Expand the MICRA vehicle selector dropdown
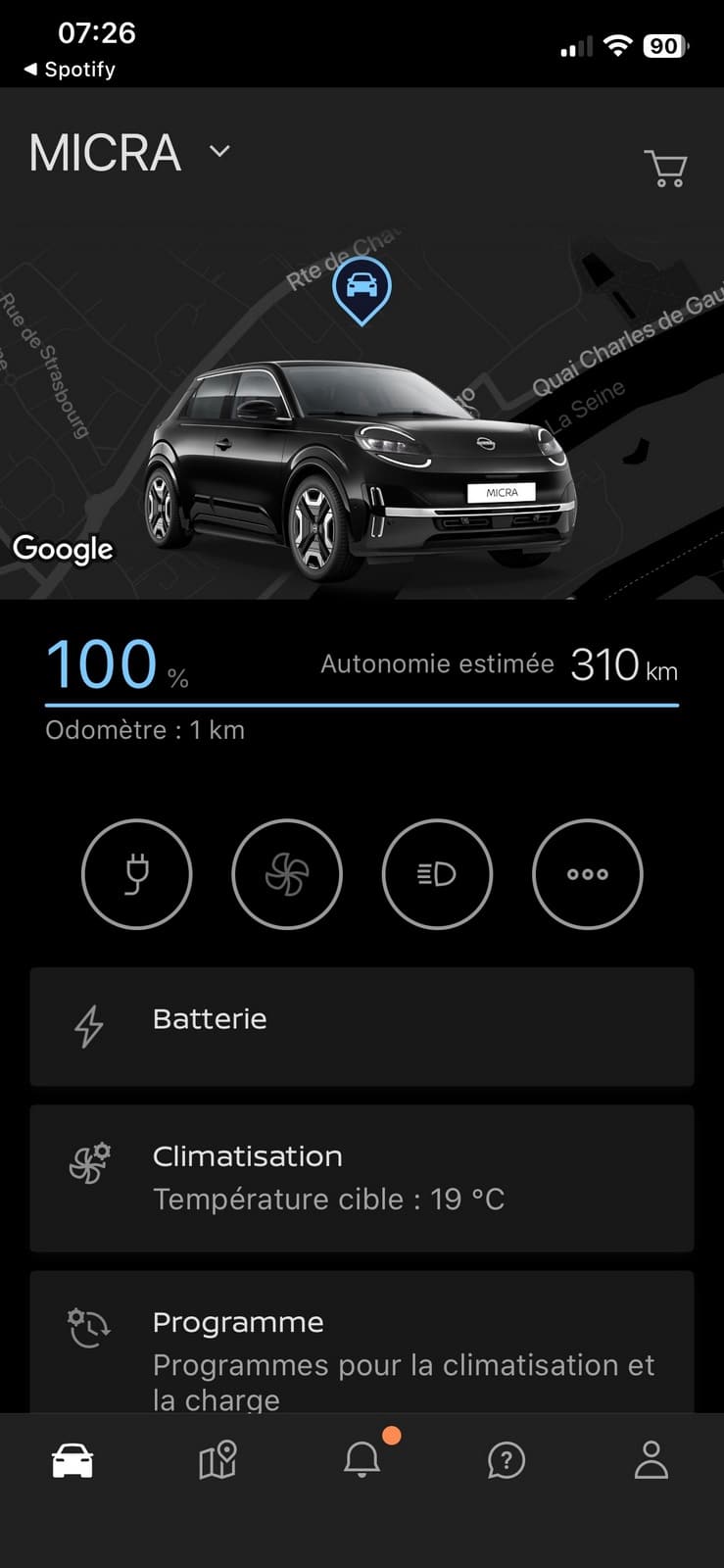 click(219, 152)
